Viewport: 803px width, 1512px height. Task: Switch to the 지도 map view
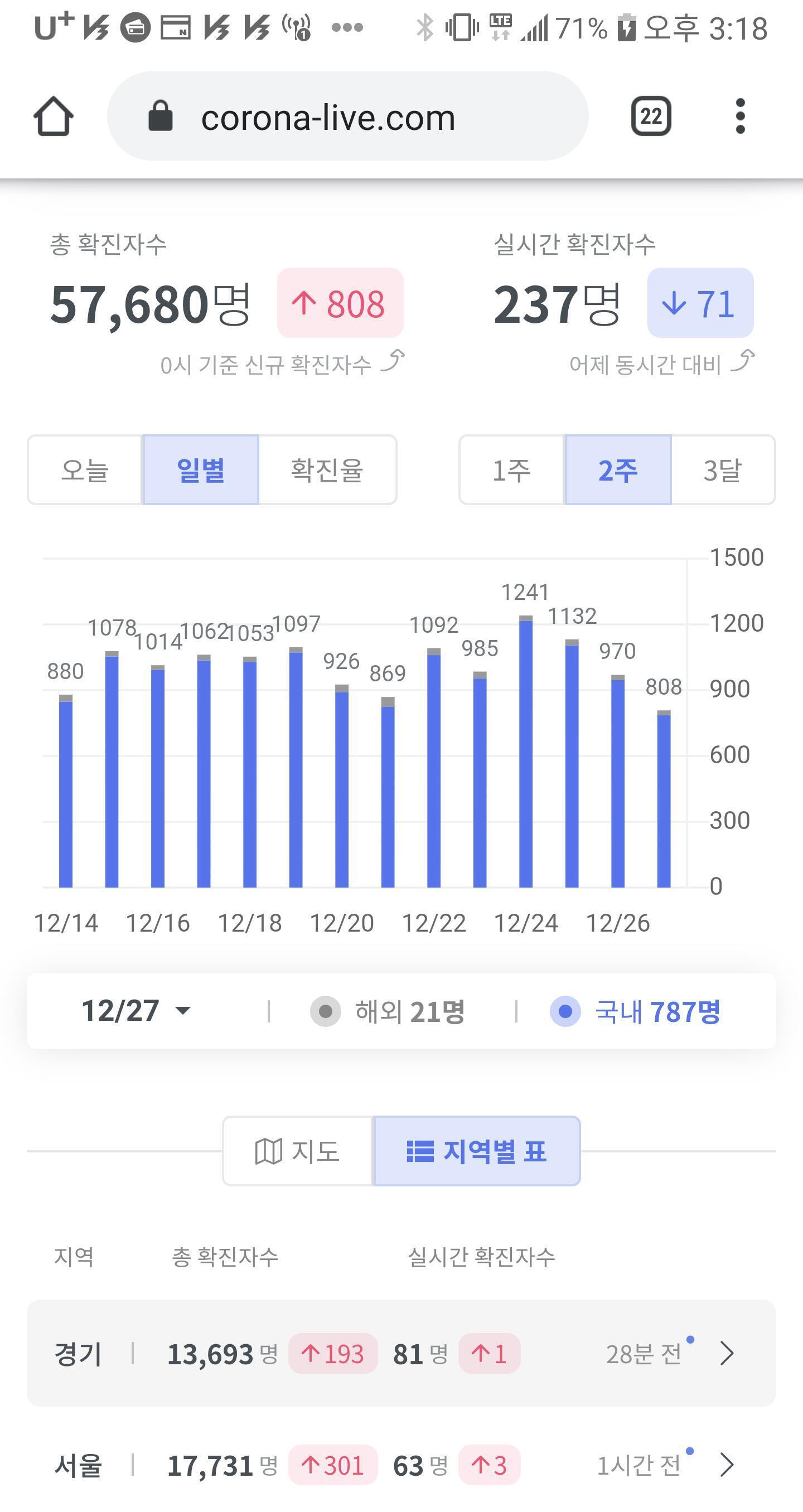tap(298, 1151)
